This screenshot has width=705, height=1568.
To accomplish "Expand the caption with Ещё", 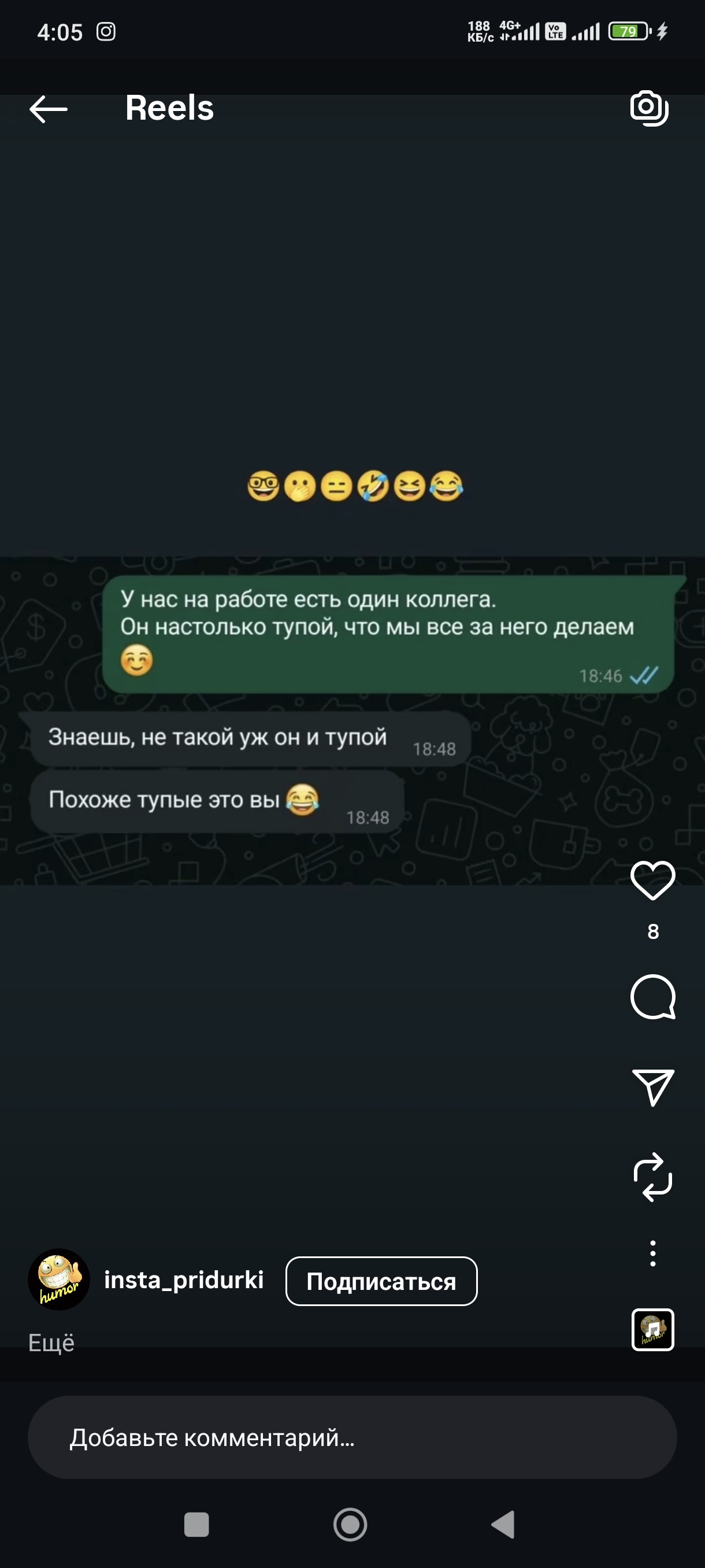I will pos(51,1342).
